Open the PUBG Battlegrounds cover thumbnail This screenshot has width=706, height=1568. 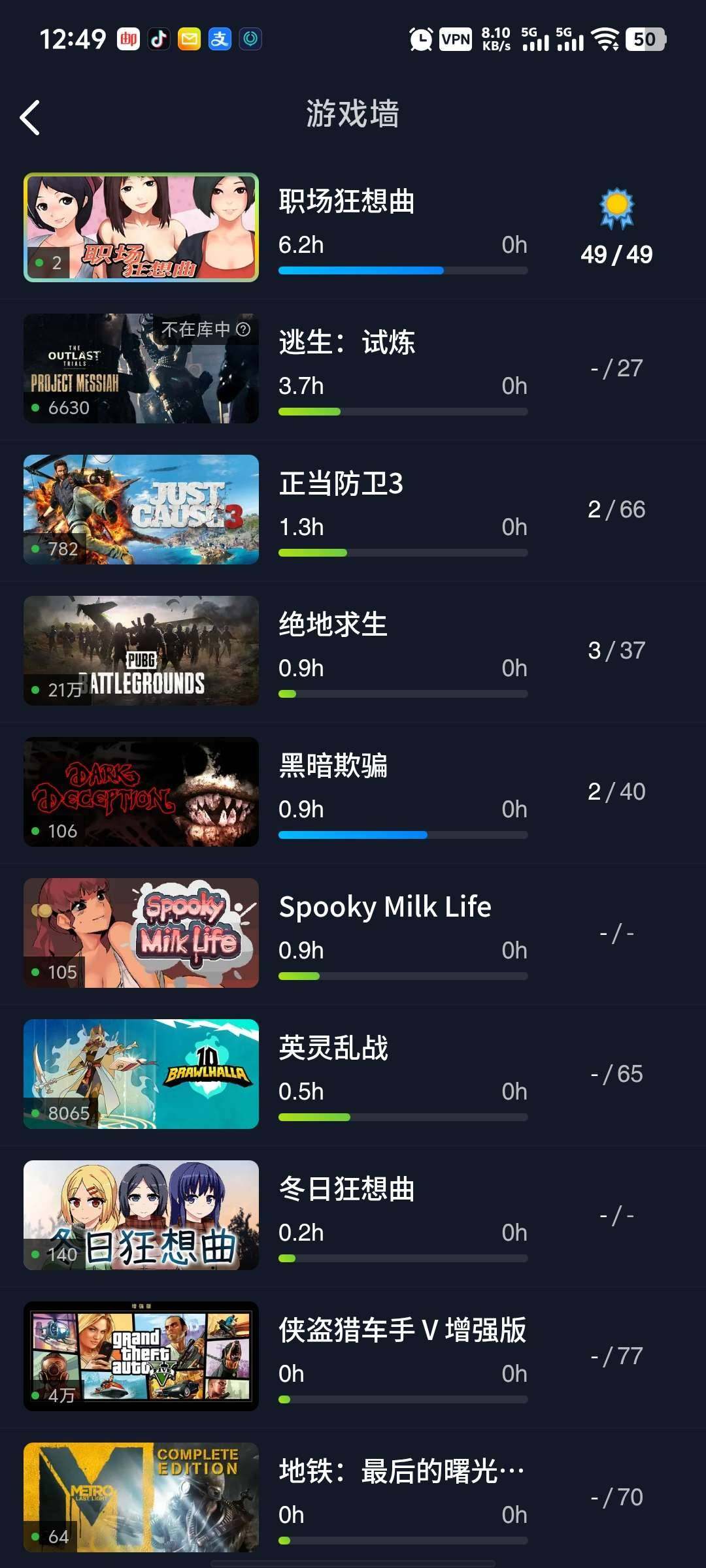[141, 651]
